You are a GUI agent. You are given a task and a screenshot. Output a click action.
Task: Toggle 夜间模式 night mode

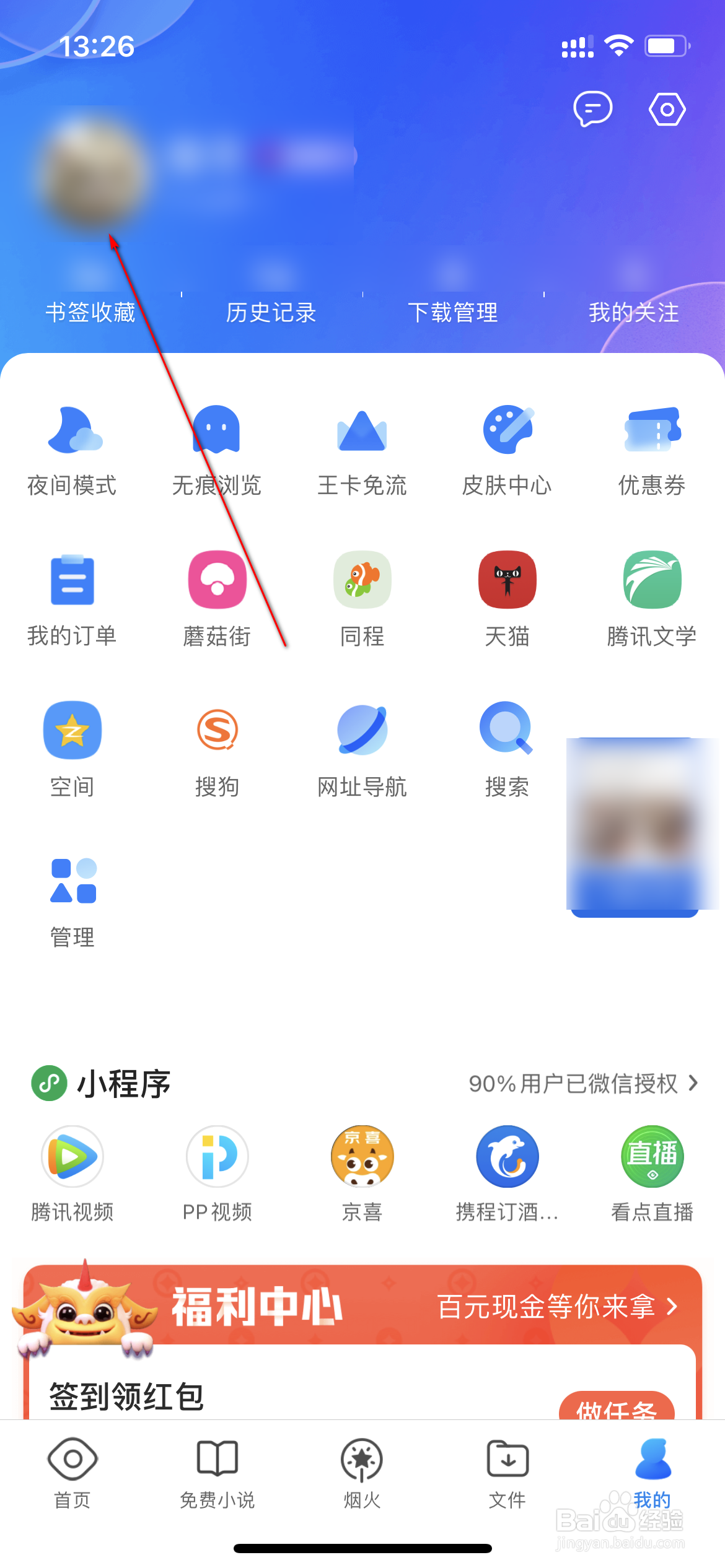point(72,449)
